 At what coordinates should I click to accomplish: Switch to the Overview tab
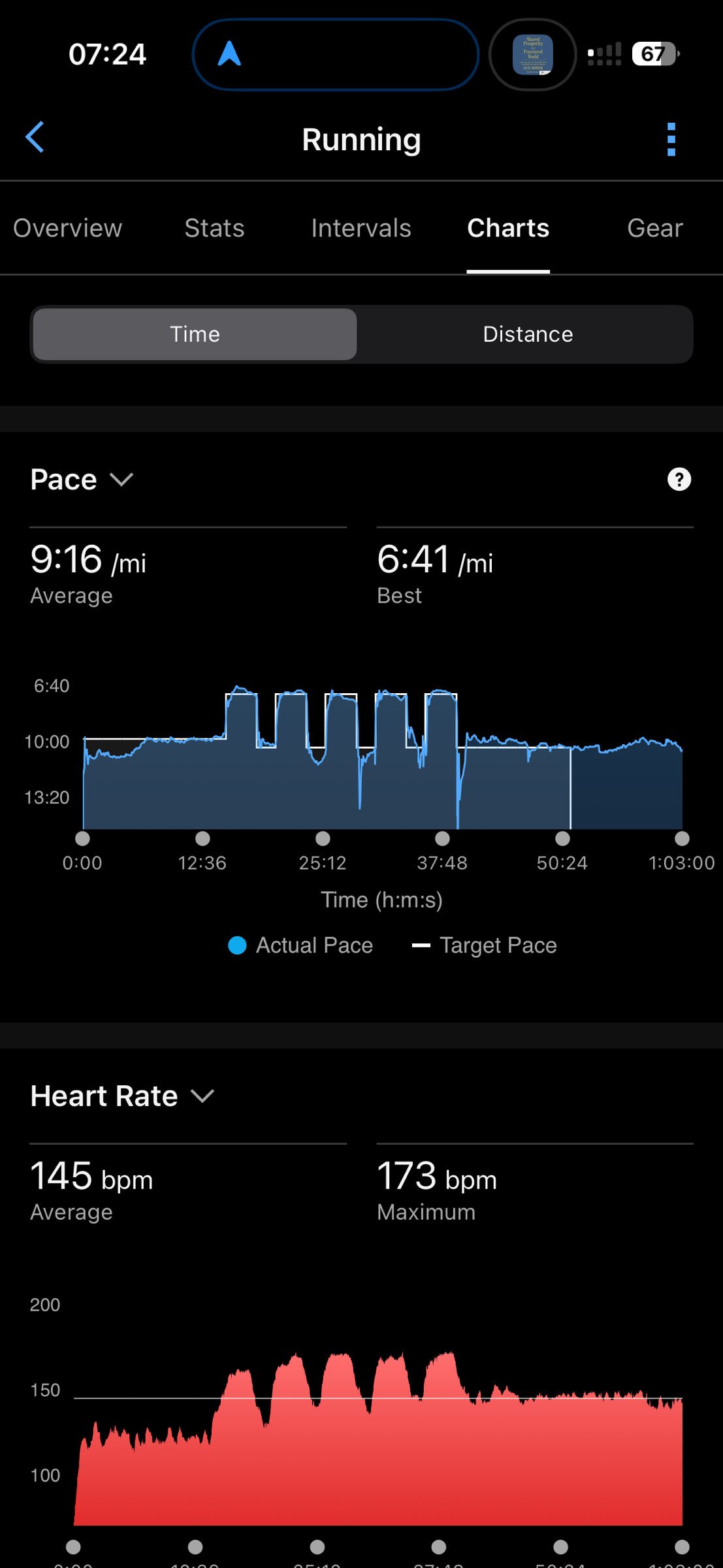coord(67,228)
